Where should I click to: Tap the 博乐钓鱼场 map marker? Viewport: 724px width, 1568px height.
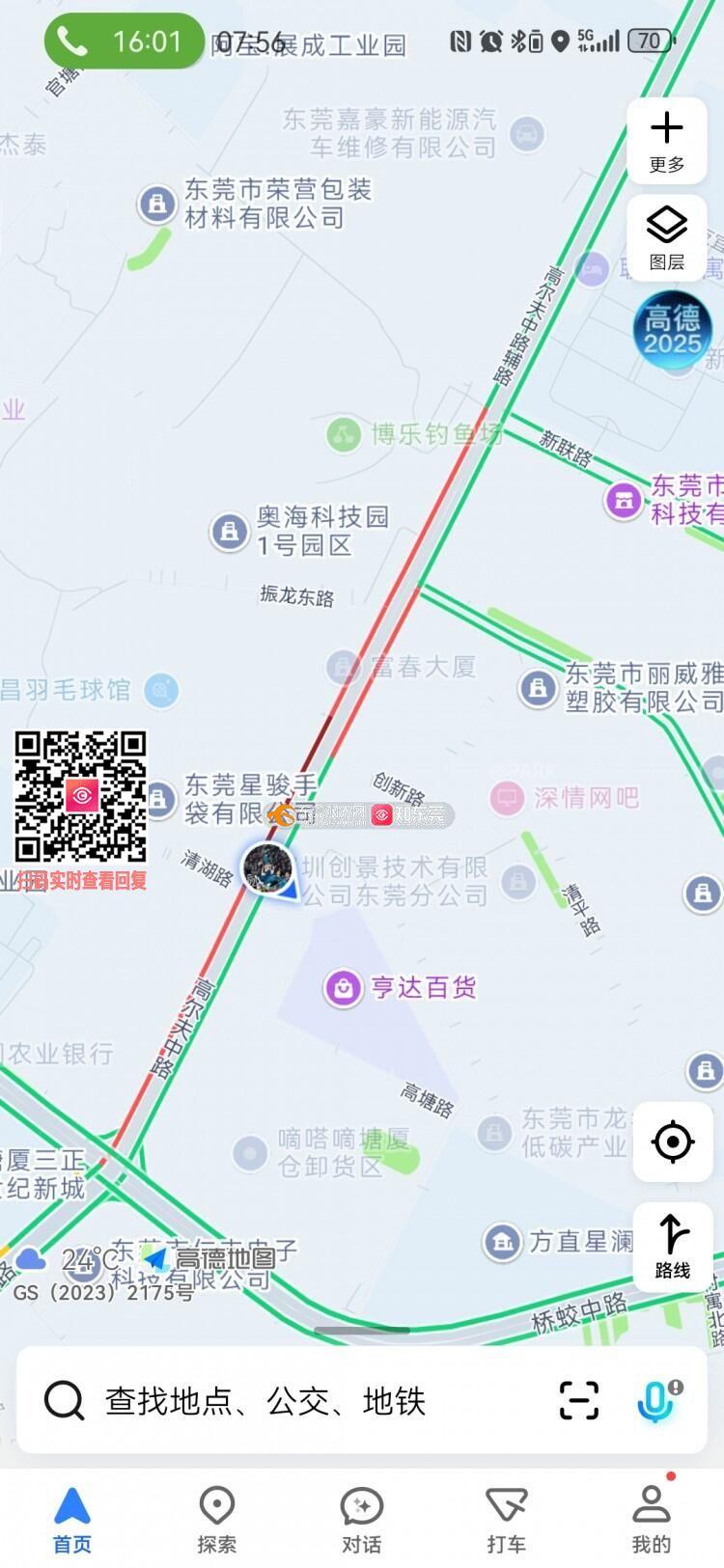point(343,435)
